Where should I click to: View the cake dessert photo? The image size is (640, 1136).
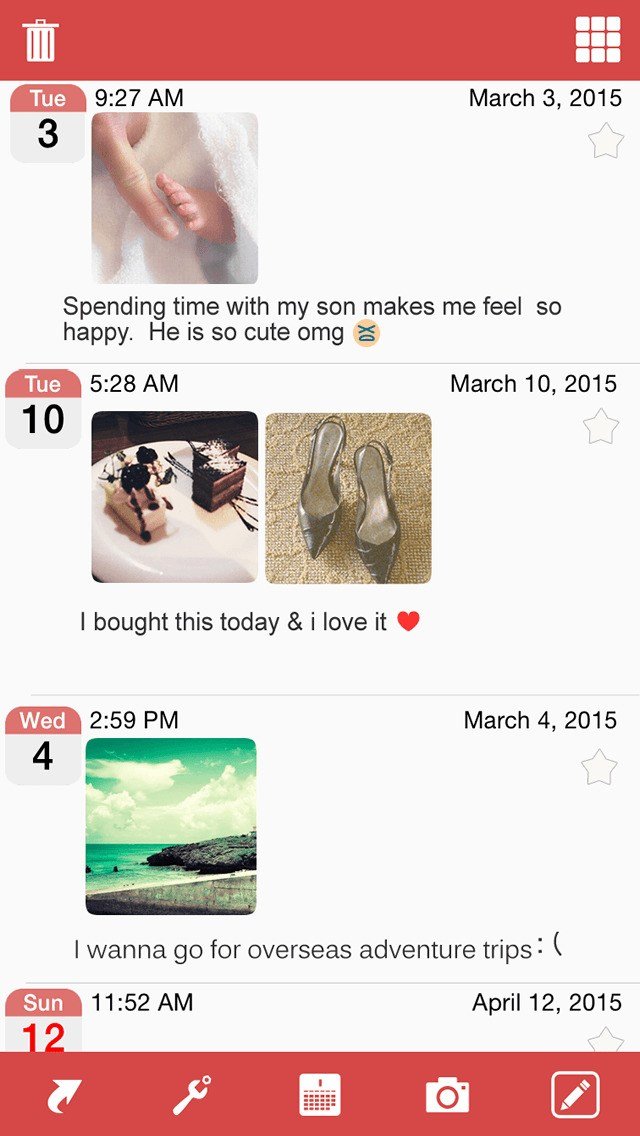(175, 497)
